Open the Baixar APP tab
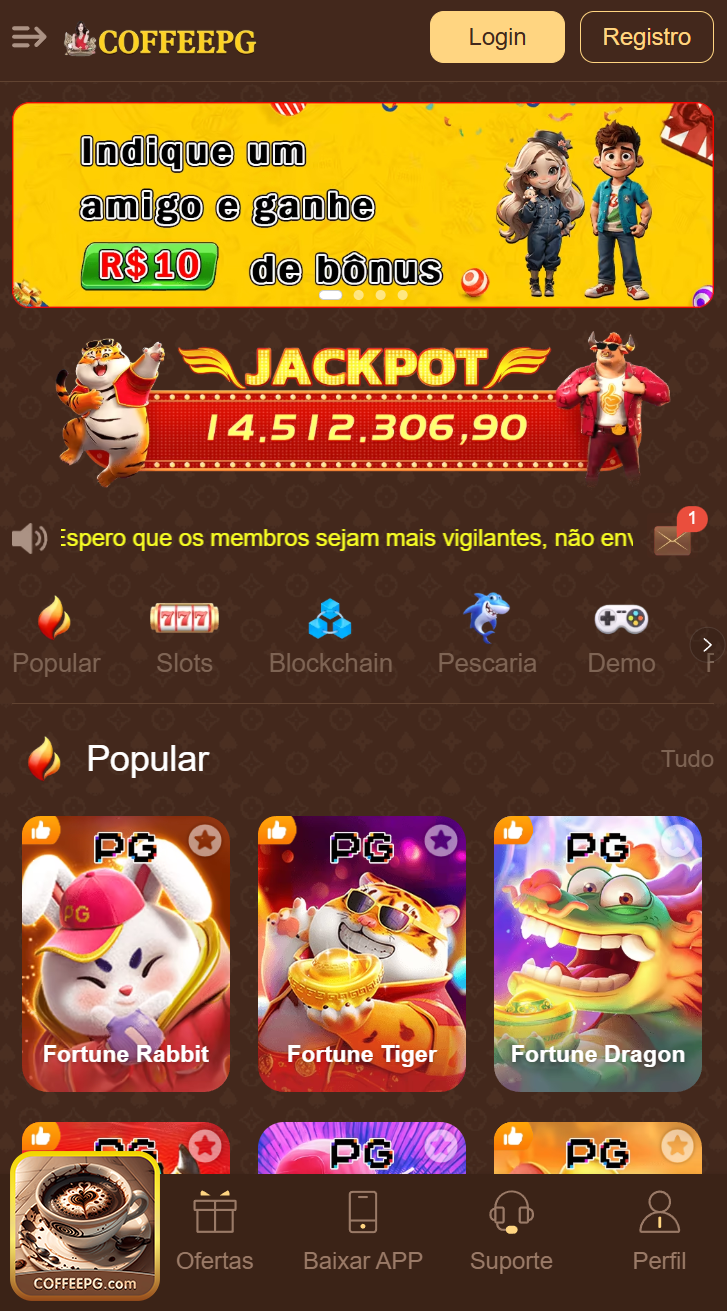This screenshot has width=727, height=1311. click(363, 1232)
